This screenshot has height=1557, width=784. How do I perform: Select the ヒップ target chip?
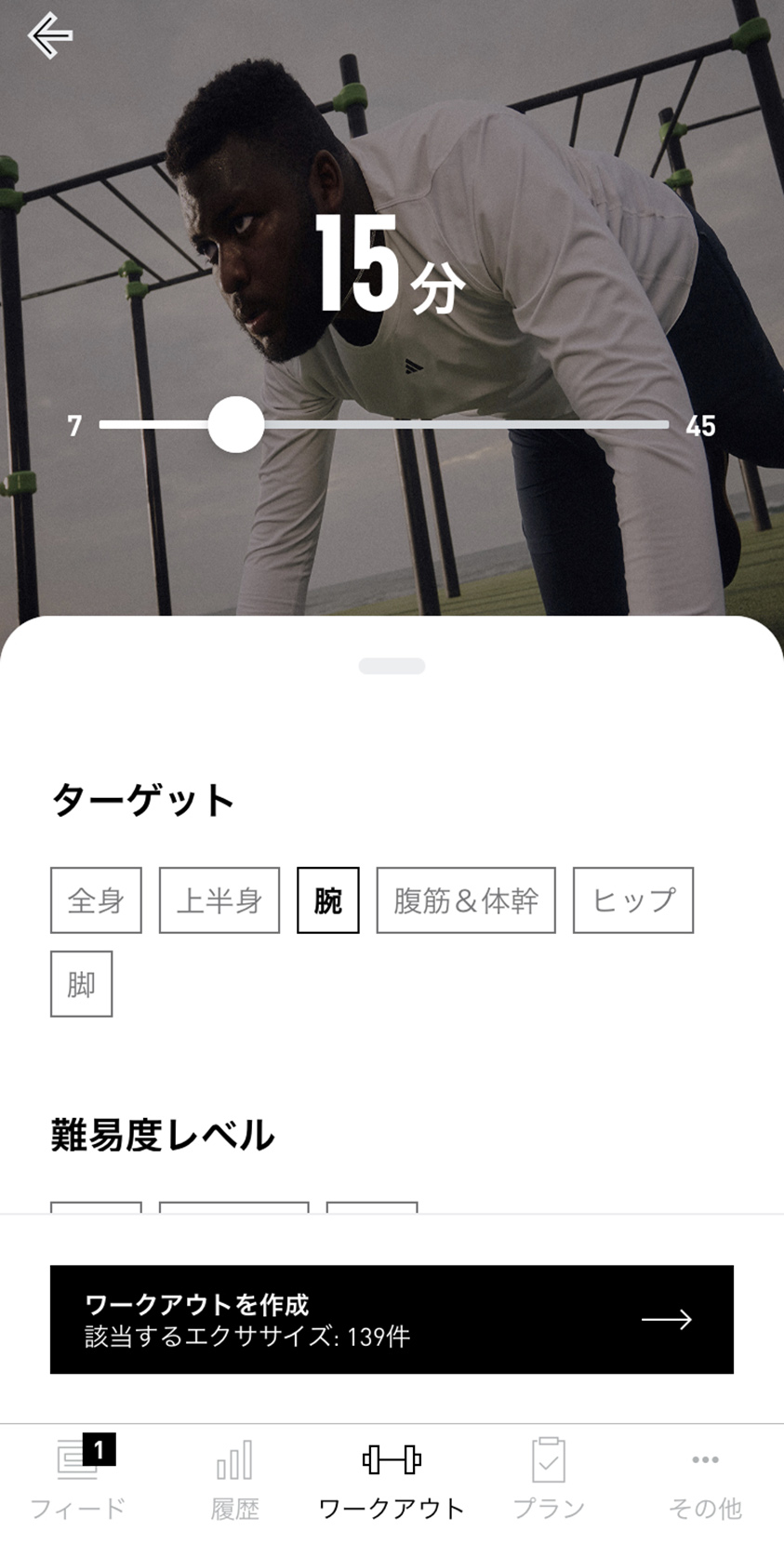pyautogui.click(x=633, y=900)
